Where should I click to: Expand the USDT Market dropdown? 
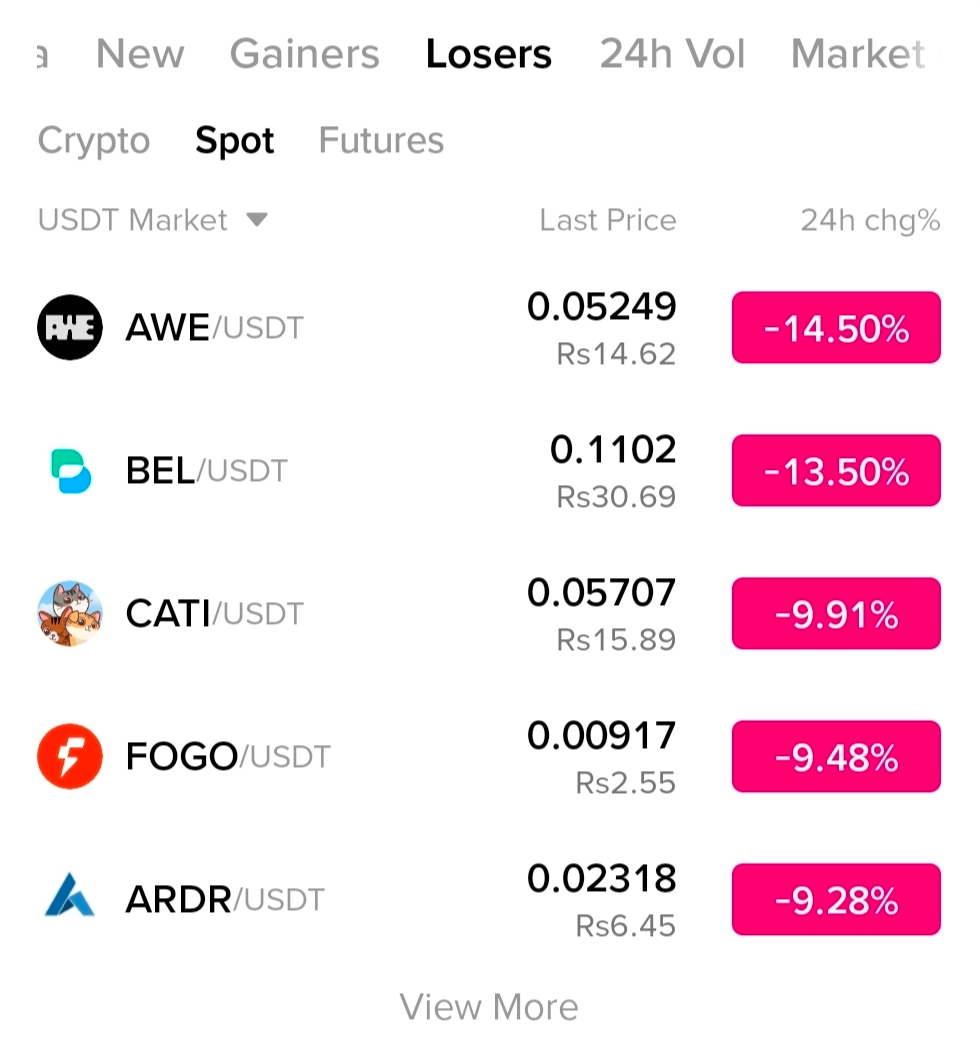coord(153,220)
